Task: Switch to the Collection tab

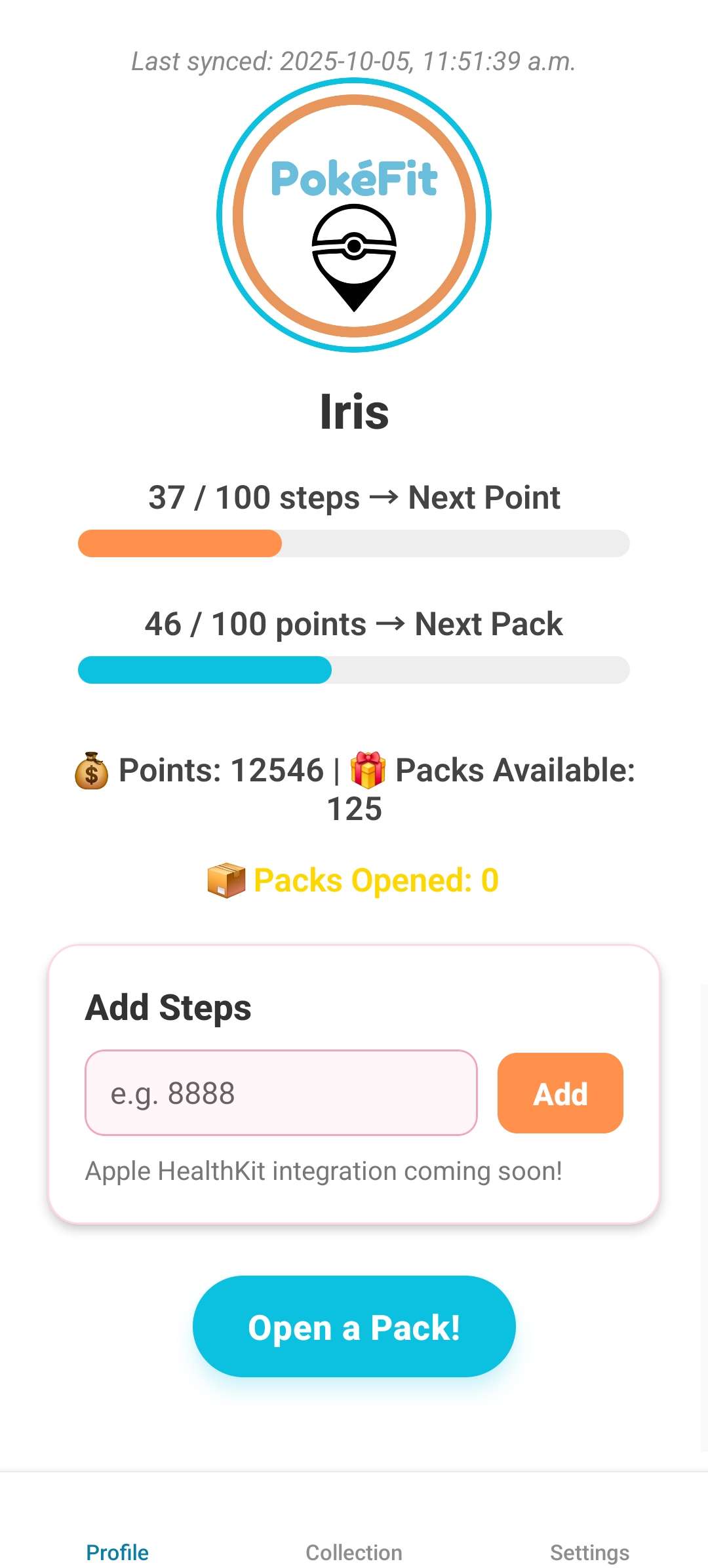Action: (354, 1552)
